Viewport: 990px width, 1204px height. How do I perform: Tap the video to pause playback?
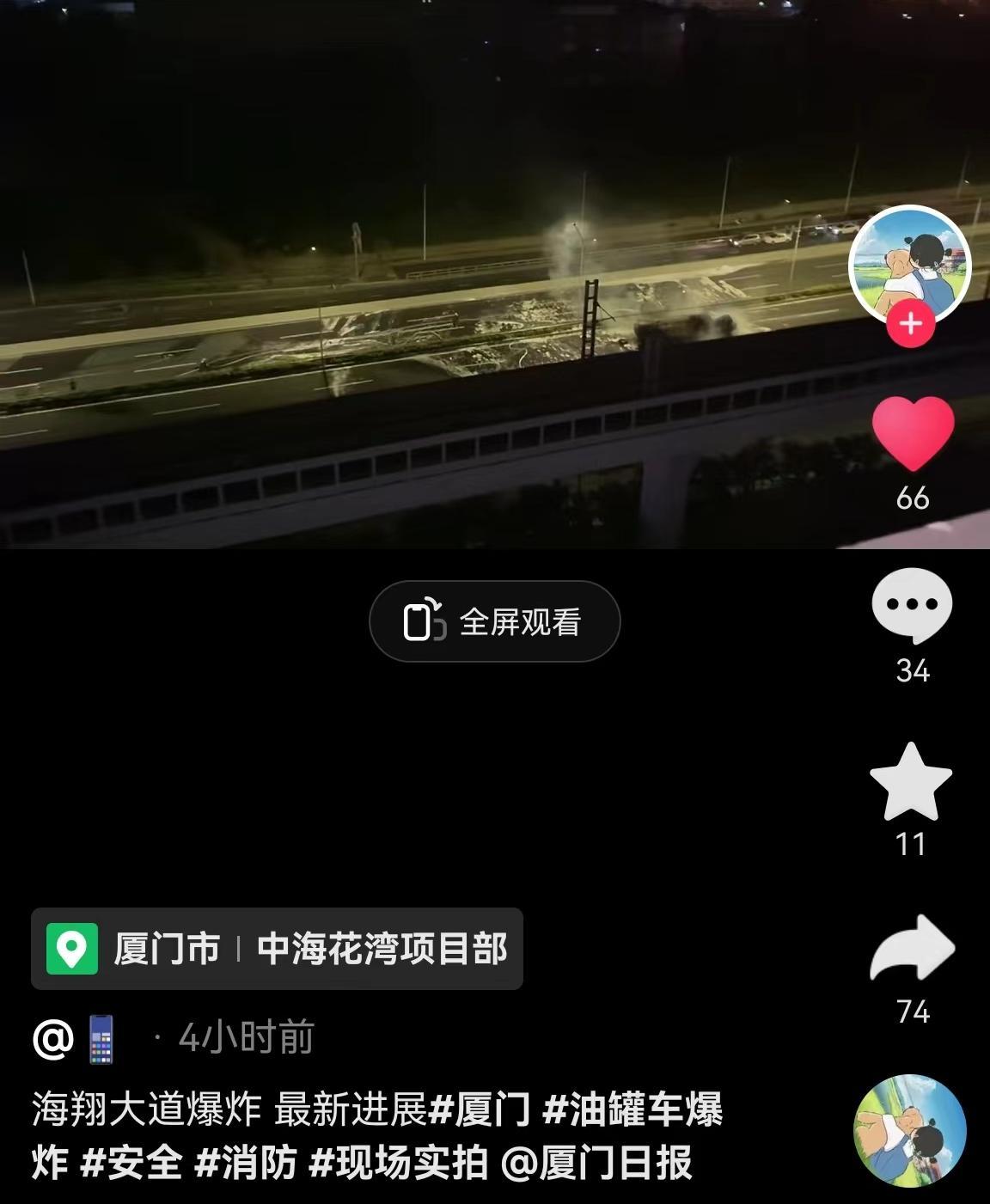pyautogui.click(x=430, y=275)
